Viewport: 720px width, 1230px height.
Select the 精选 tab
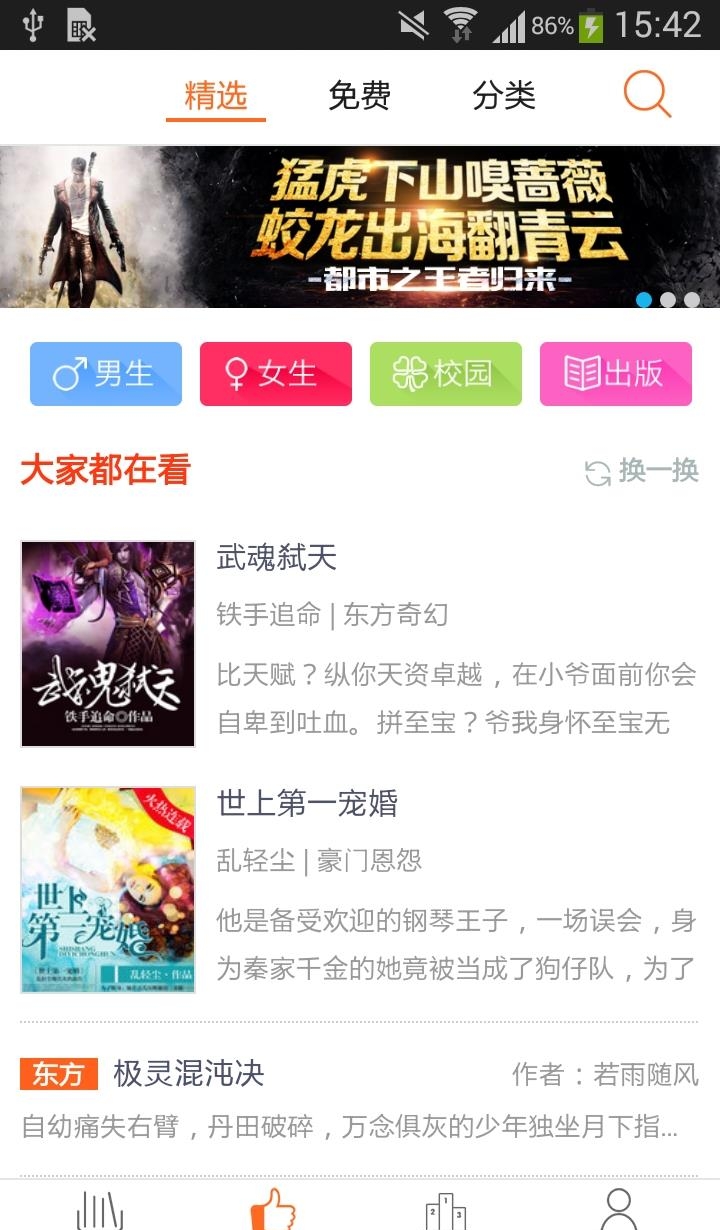(216, 96)
